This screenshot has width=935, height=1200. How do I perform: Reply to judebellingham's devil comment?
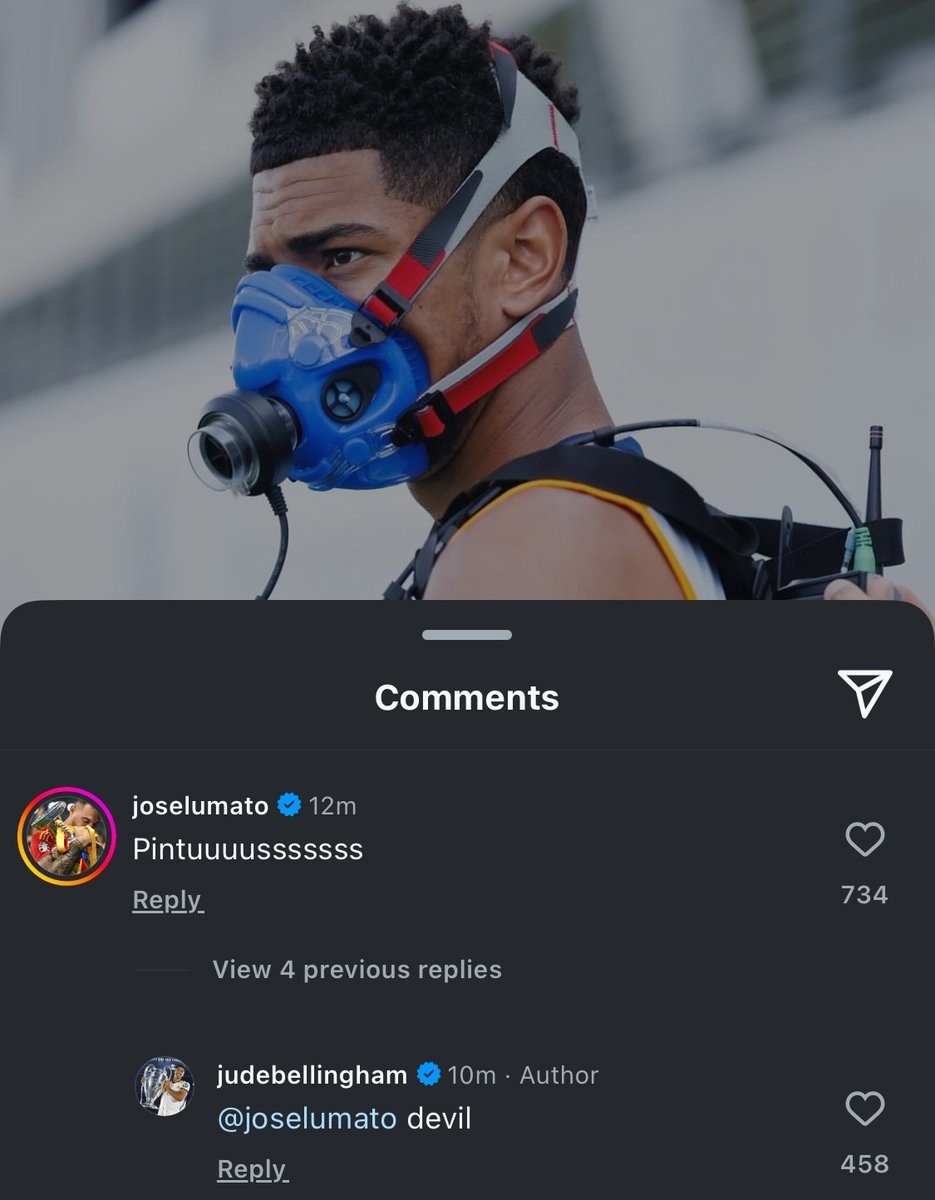pos(252,1169)
